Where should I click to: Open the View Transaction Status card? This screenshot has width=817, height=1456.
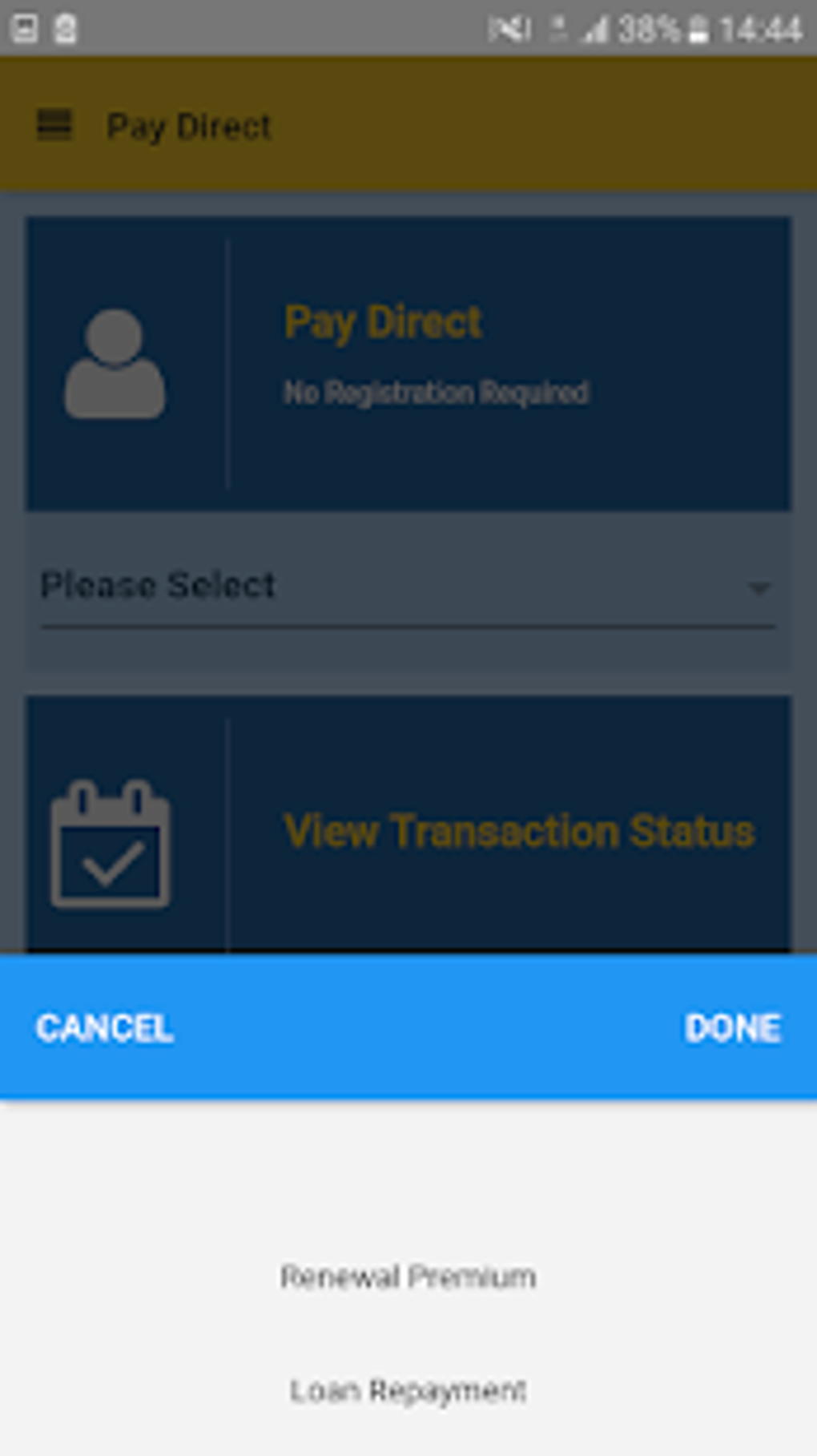pyautogui.click(x=408, y=825)
